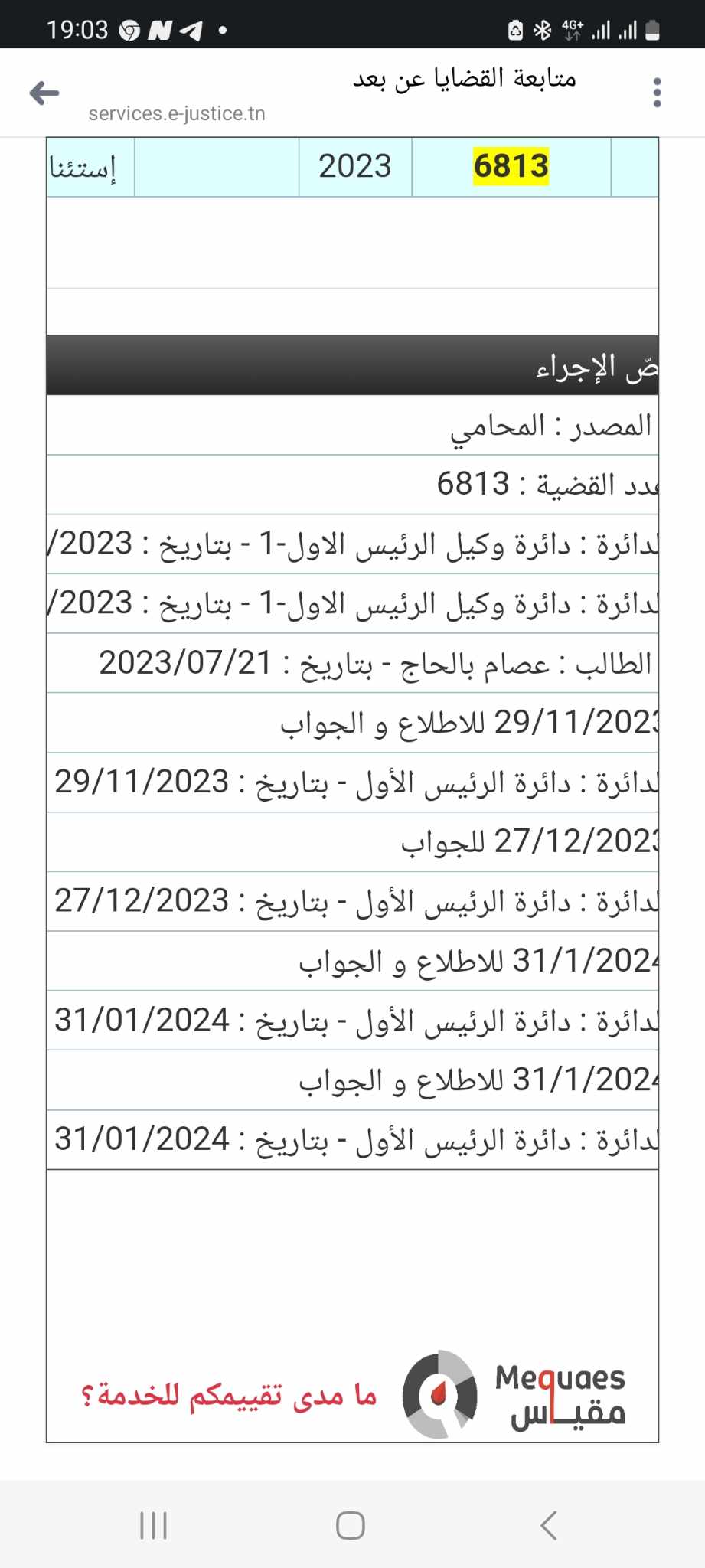The image size is (705, 1568).
Task: Open the recent apps view
Action: [x=154, y=1525]
